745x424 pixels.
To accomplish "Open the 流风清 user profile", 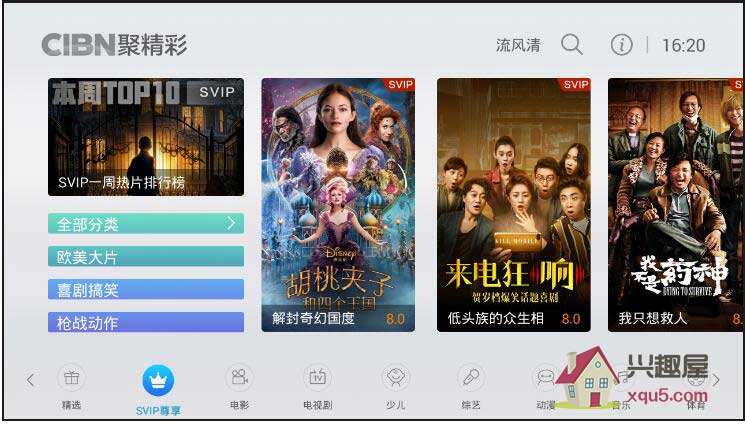I will point(518,45).
